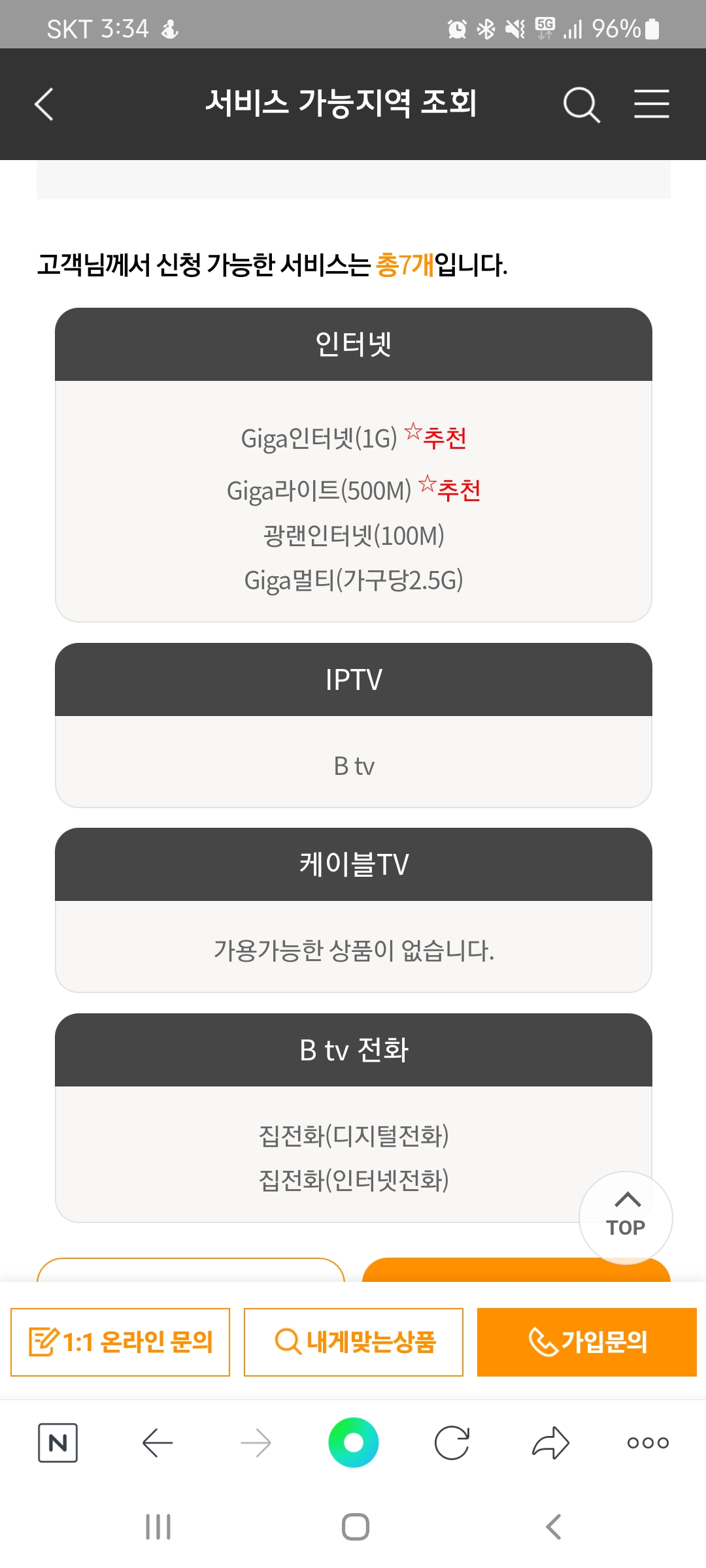
Task: Open recent apps from system navigation bar
Action: click(x=158, y=1527)
